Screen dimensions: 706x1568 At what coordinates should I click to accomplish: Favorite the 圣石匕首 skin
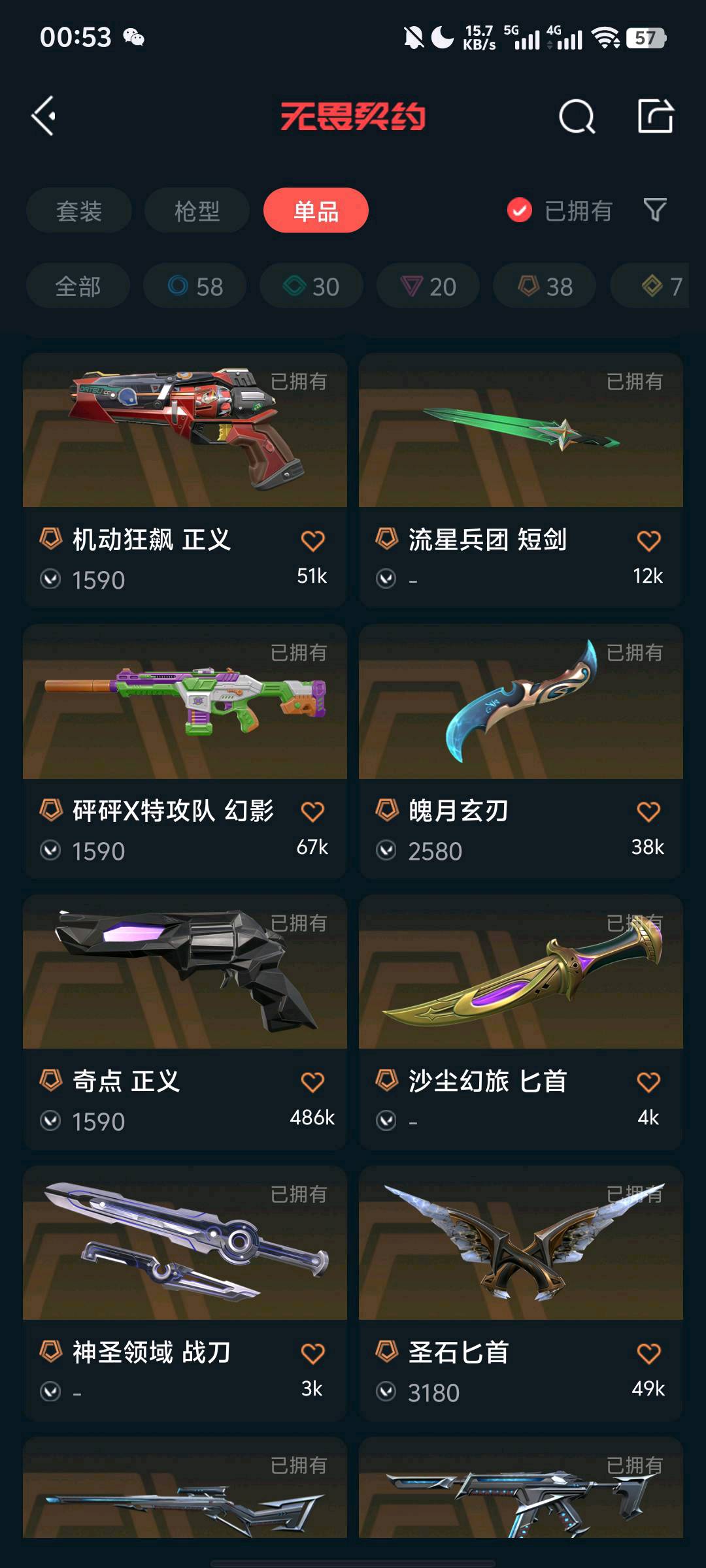coord(648,1354)
